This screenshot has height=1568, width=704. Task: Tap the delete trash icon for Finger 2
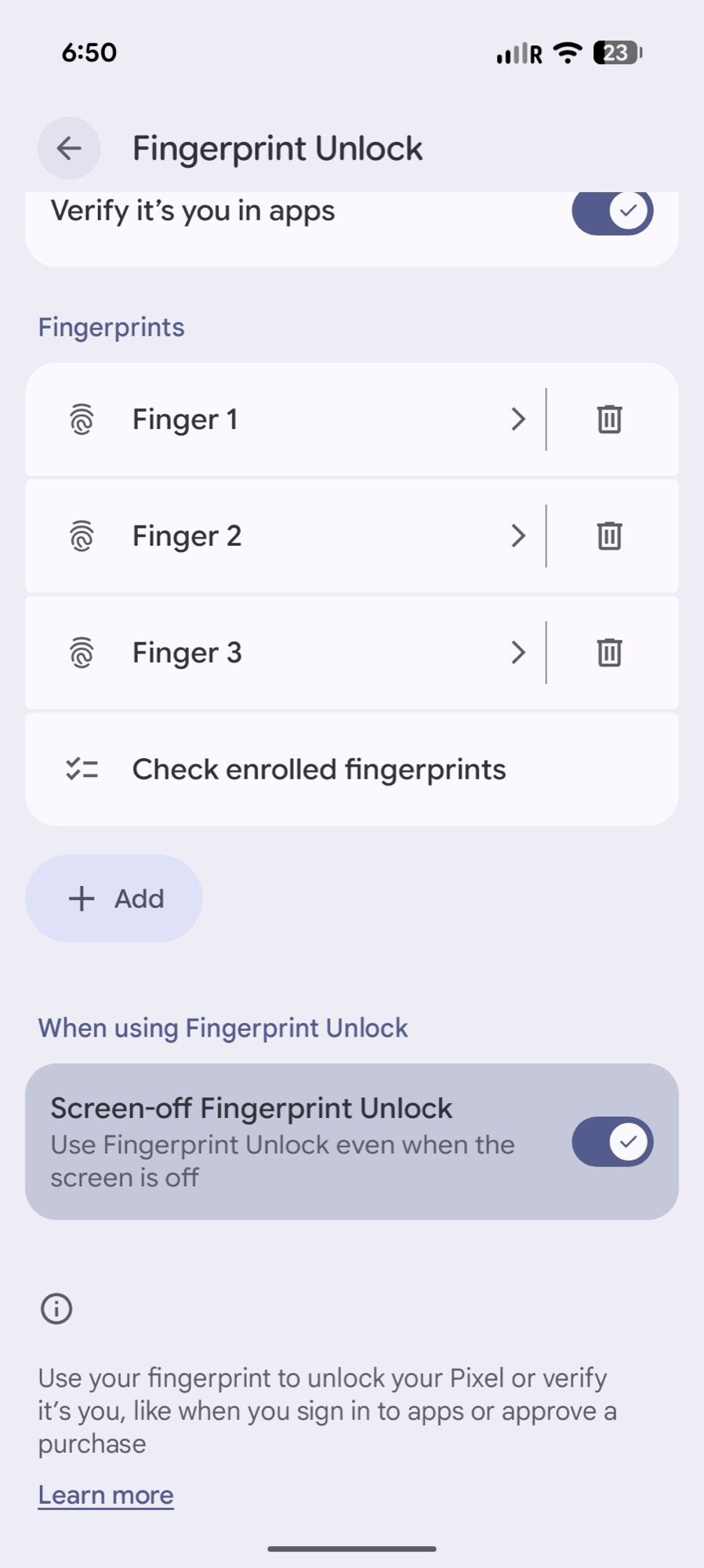[610, 536]
